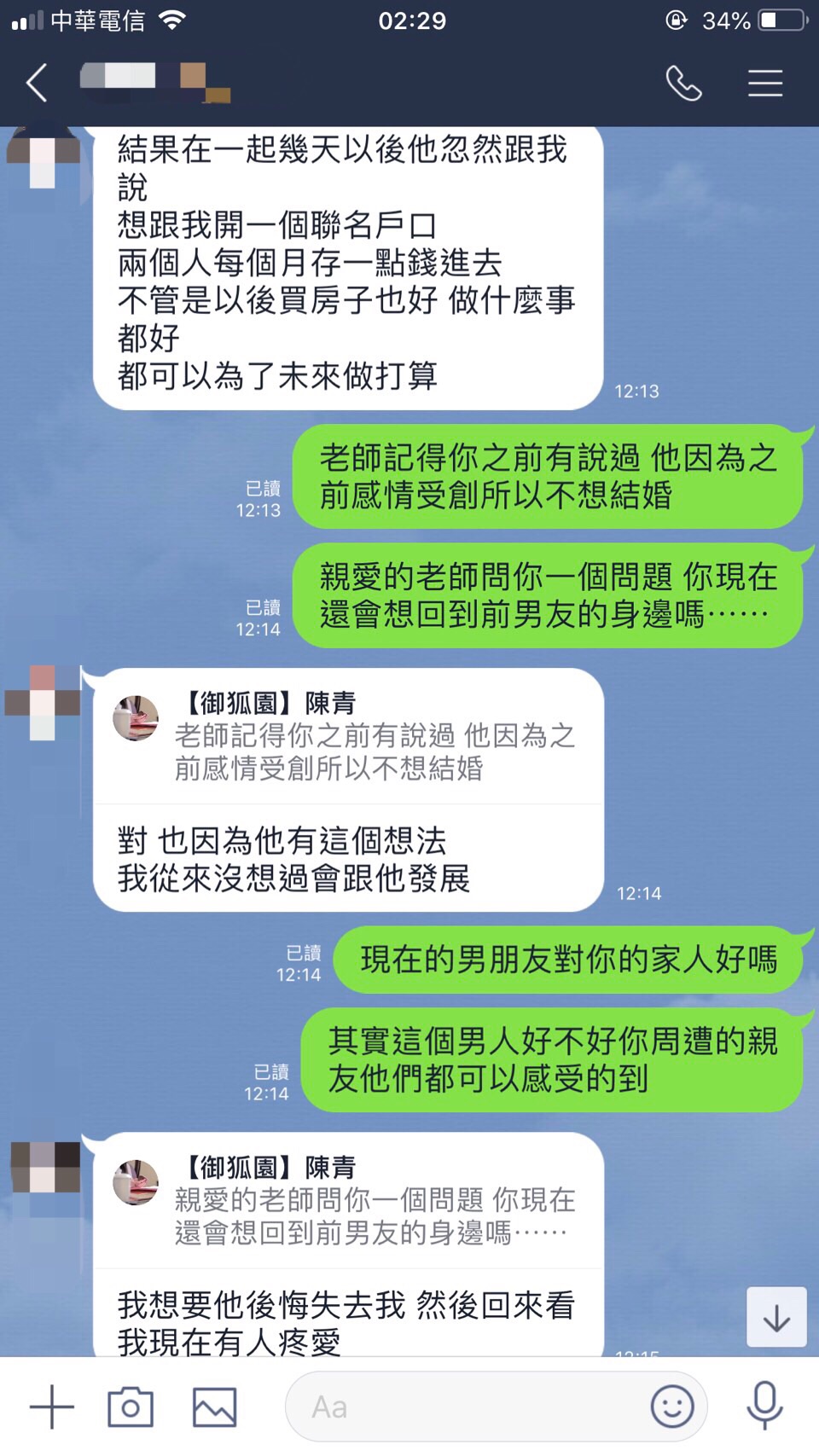This screenshot has width=819, height=1456.
Task: Open the chat menu
Action: click(x=764, y=84)
